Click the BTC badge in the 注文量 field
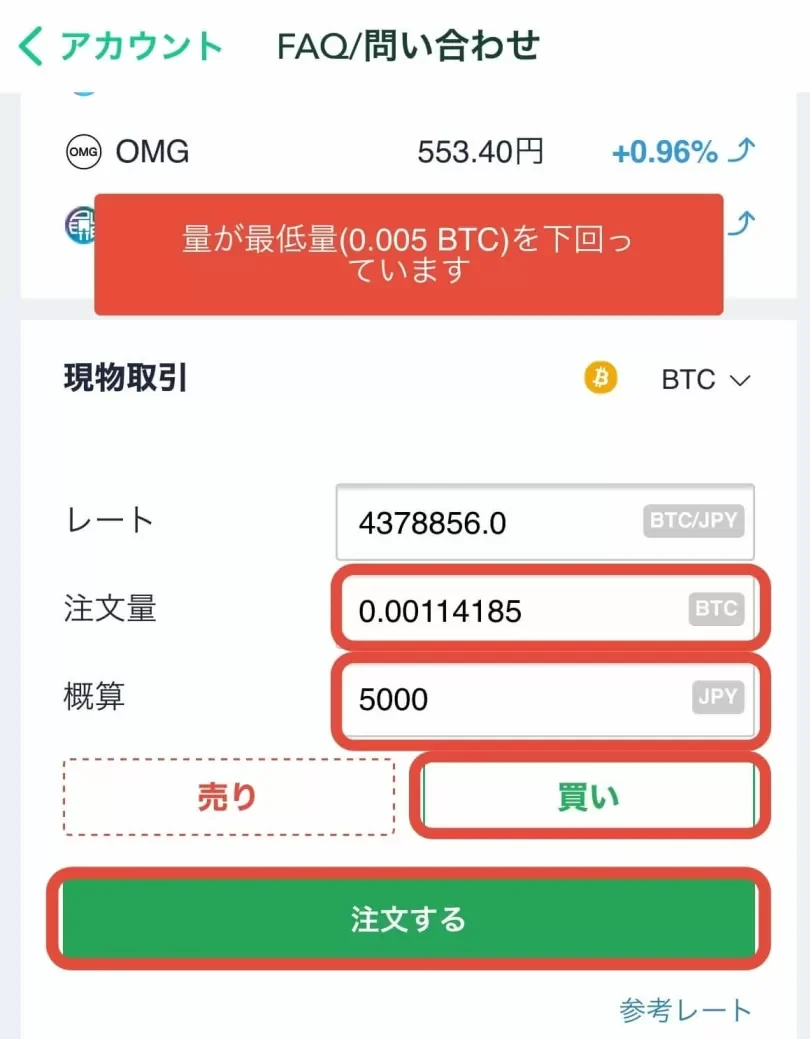810x1039 pixels. pyautogui.click(x=716, y=610)
